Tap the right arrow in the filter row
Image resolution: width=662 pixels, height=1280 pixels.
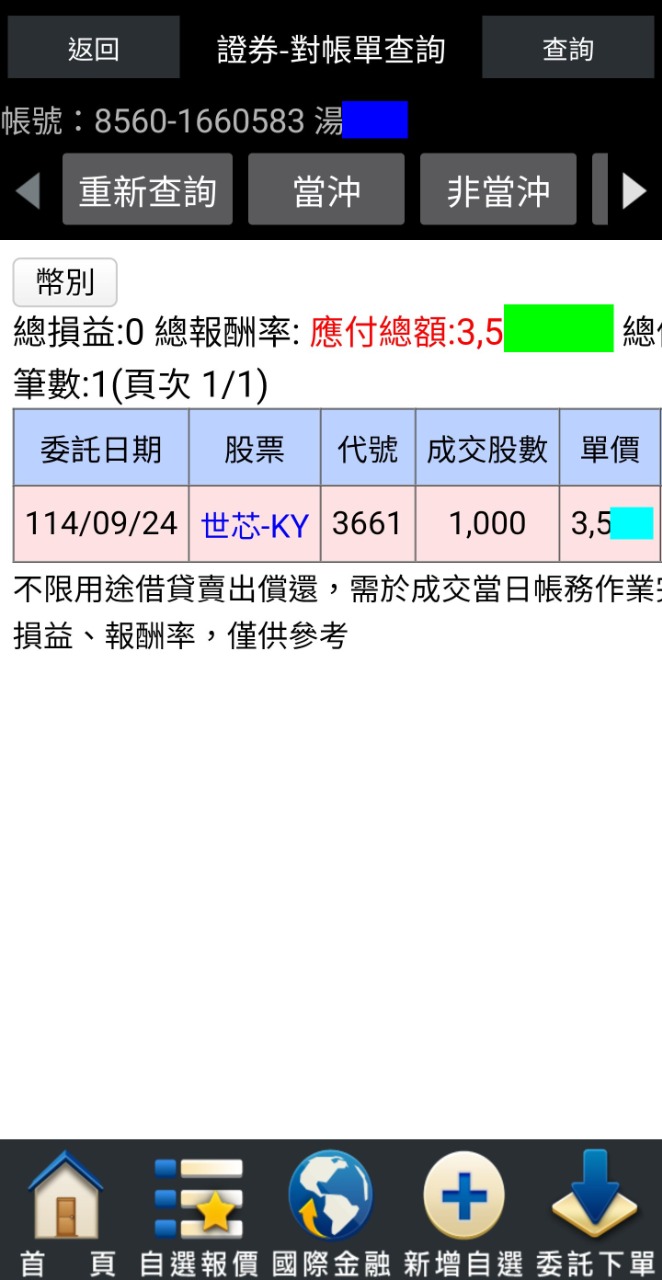[x=634, y=190]
